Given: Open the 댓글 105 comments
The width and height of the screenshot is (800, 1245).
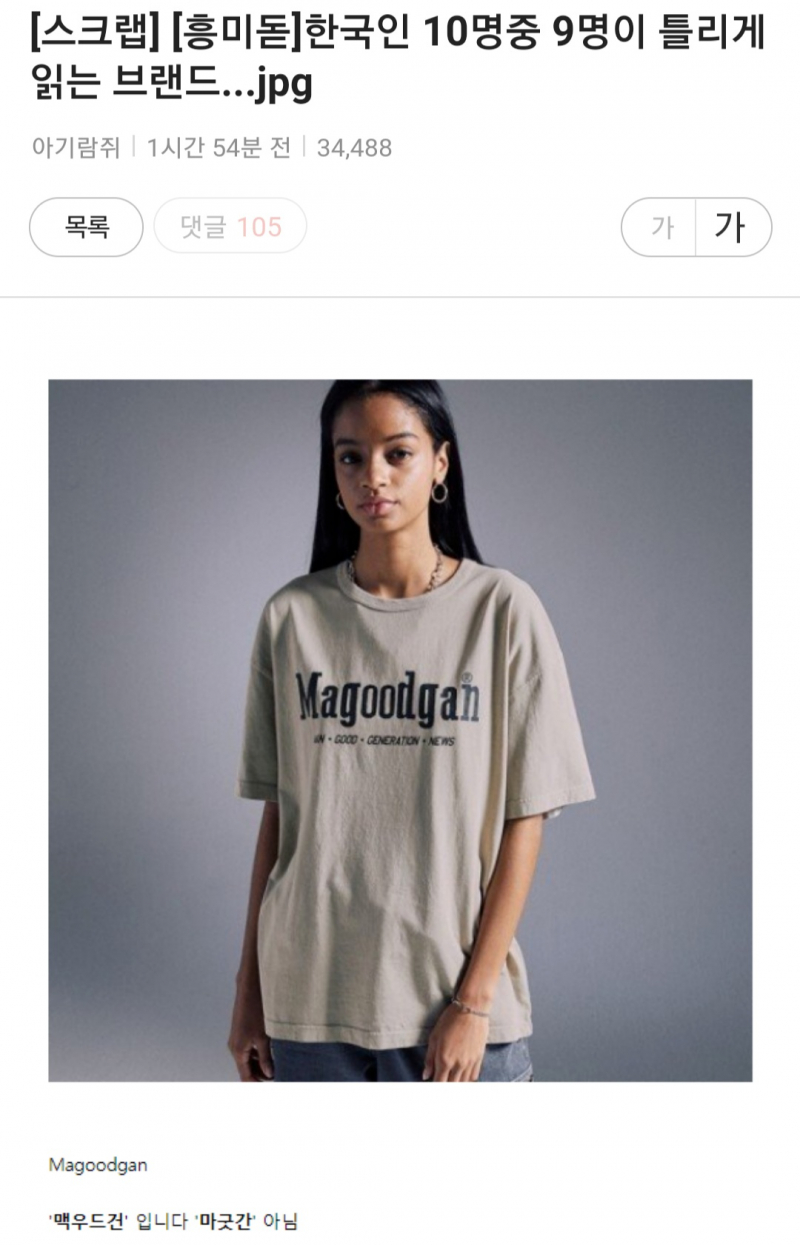Looking at the screenshot, I should (230, 227).
